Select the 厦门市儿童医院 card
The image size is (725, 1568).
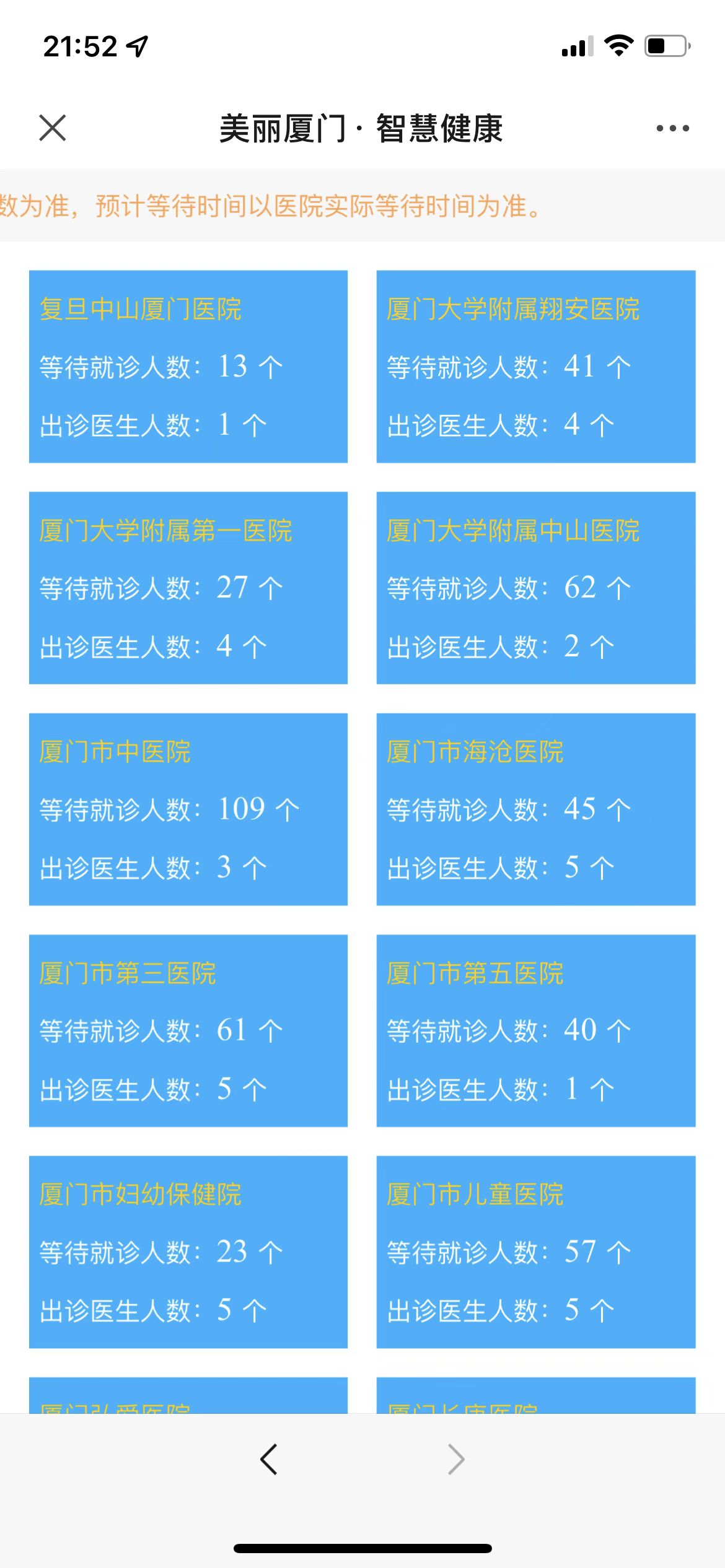[x=535, y=1252]
